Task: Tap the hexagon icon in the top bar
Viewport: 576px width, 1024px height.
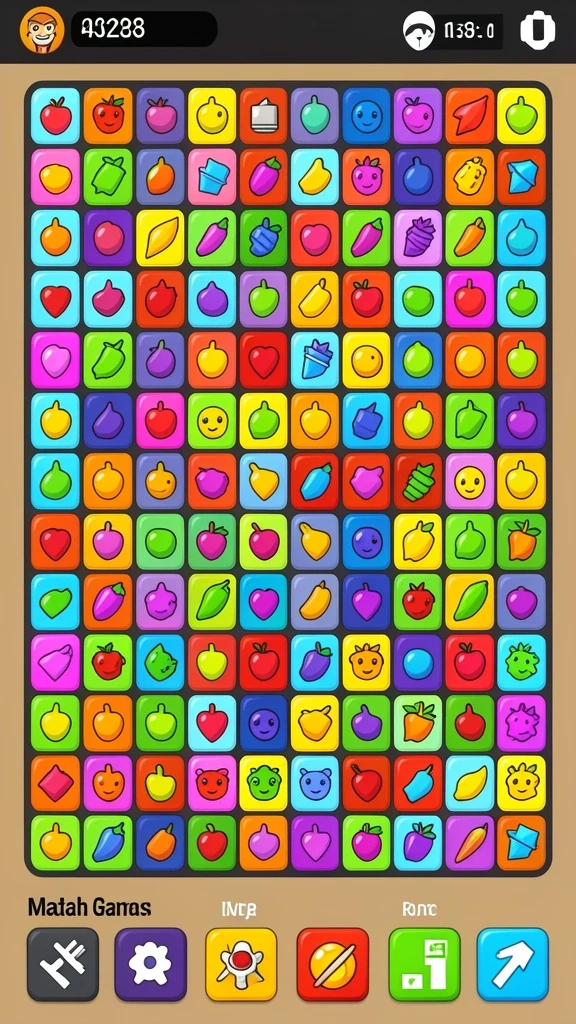Action: pyautogui.click(x=537, y=30)
